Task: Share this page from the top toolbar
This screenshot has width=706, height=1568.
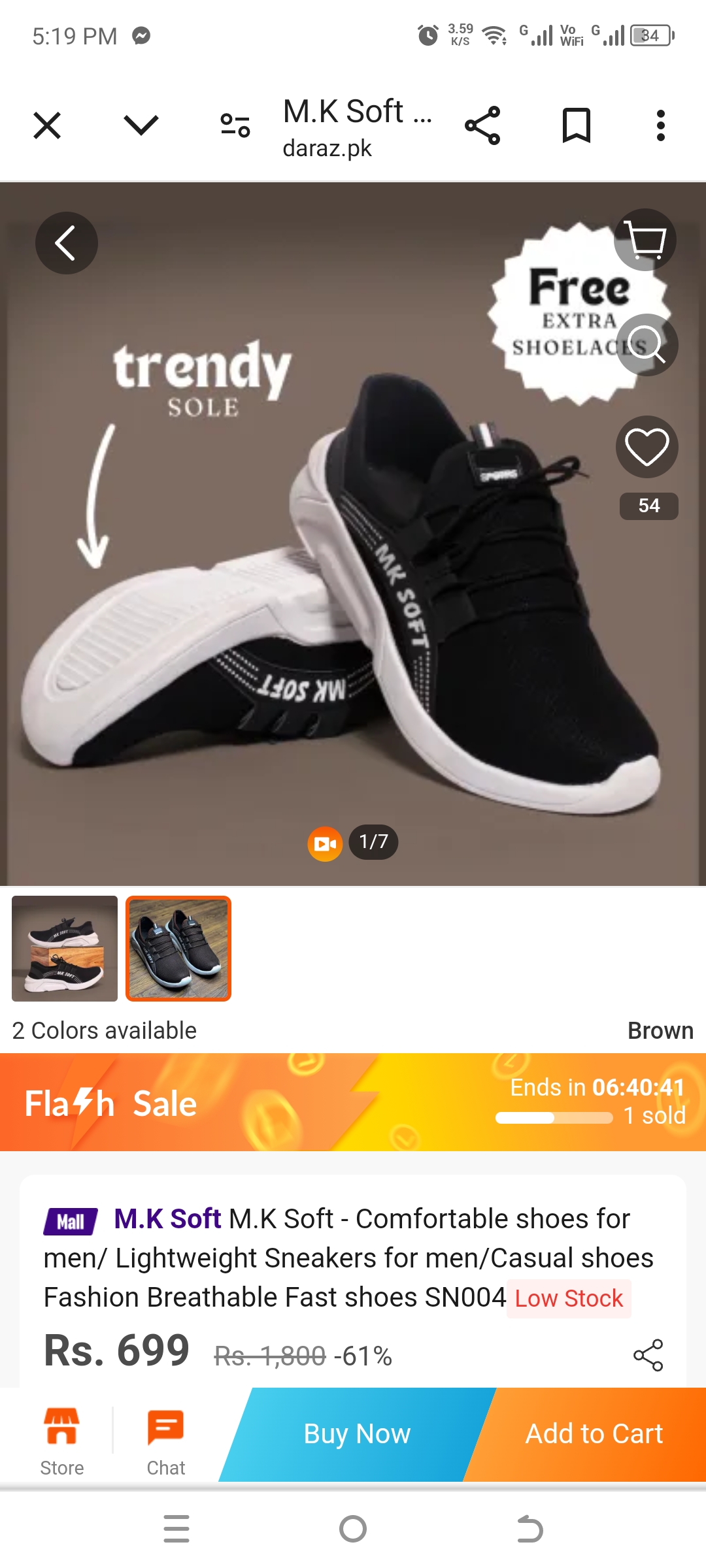Action: click(x=482, y=125)
